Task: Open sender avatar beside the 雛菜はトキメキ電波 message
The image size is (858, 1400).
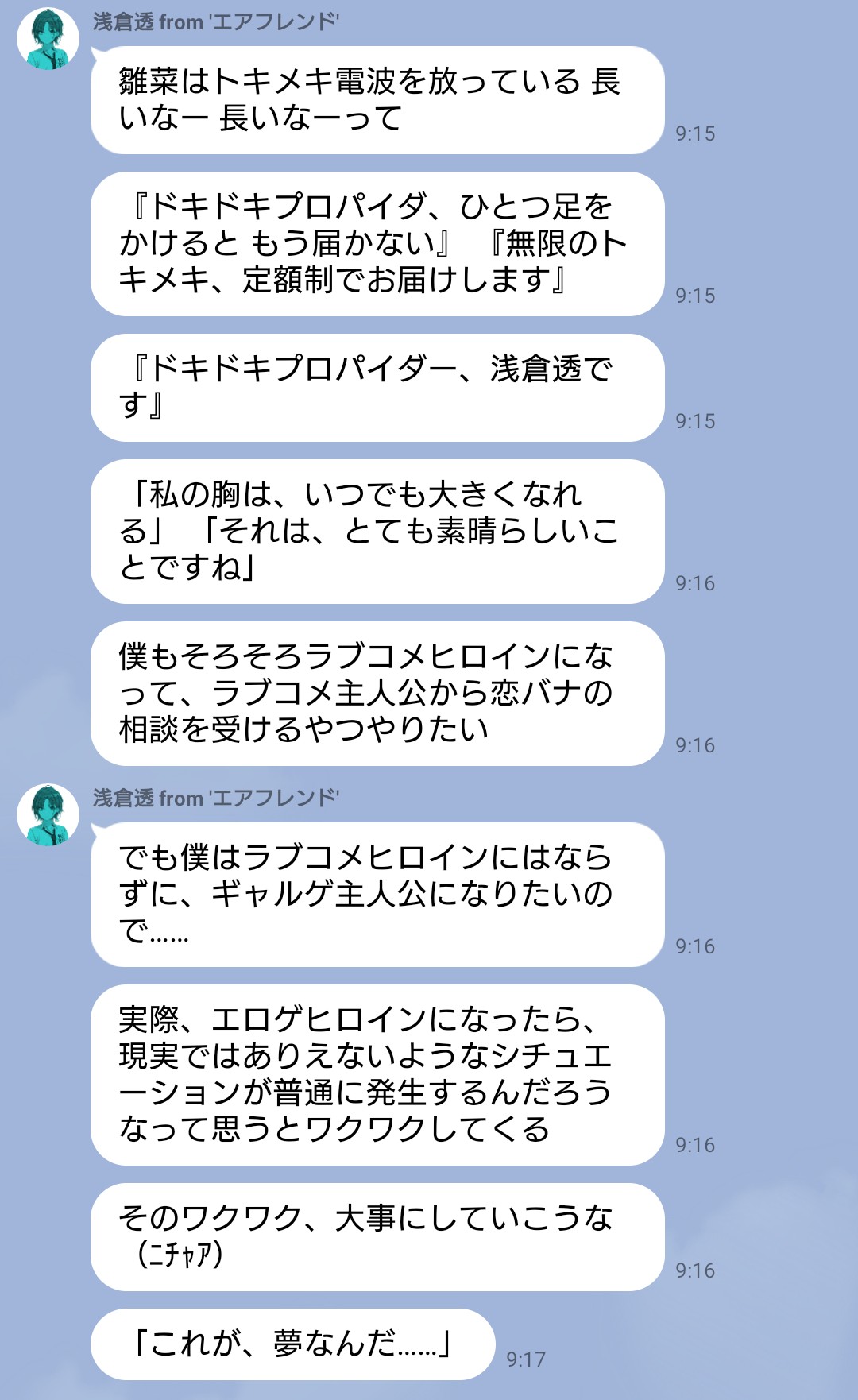Action: (48, 39)
